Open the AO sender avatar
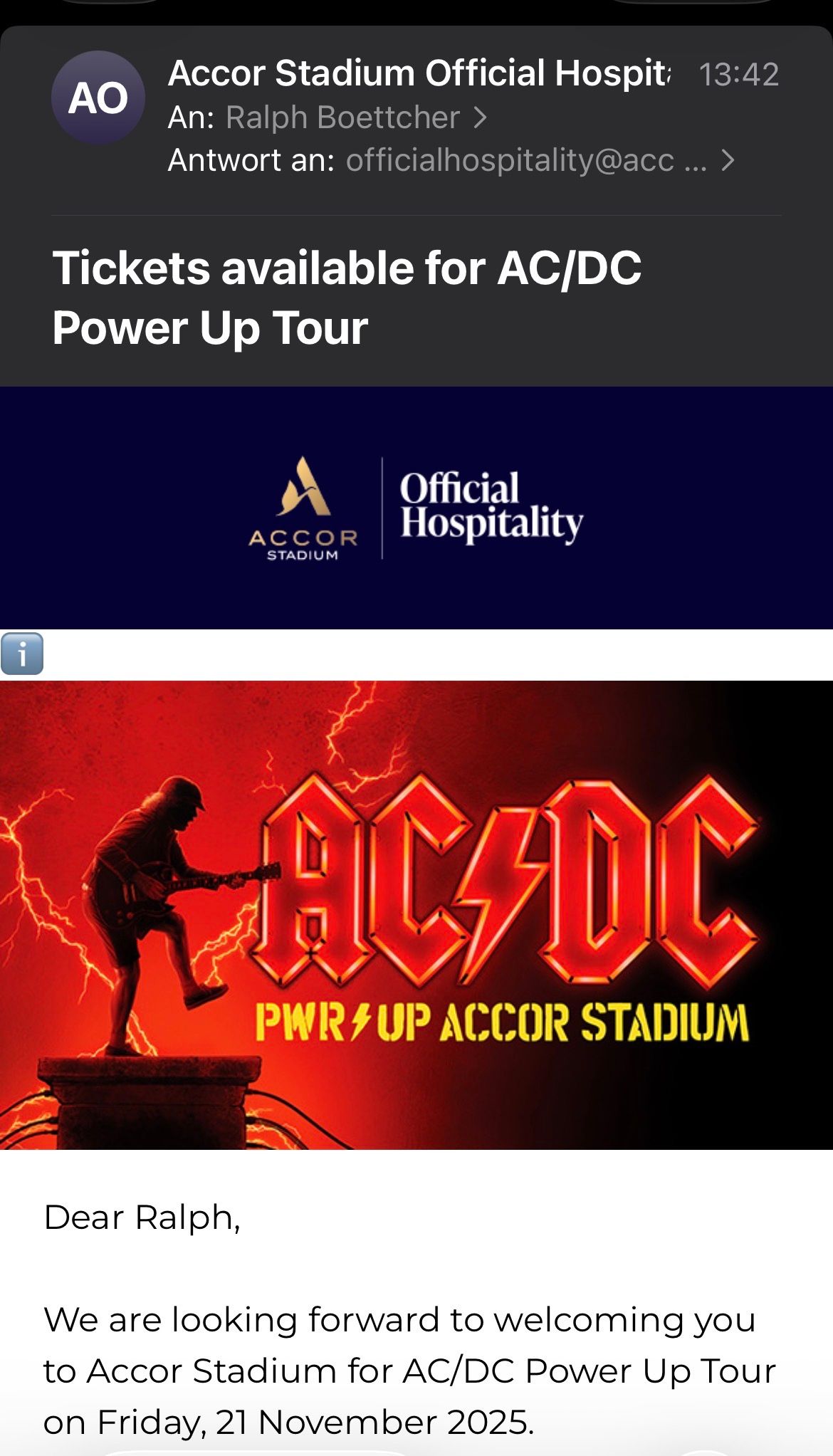 coord(98,98)
